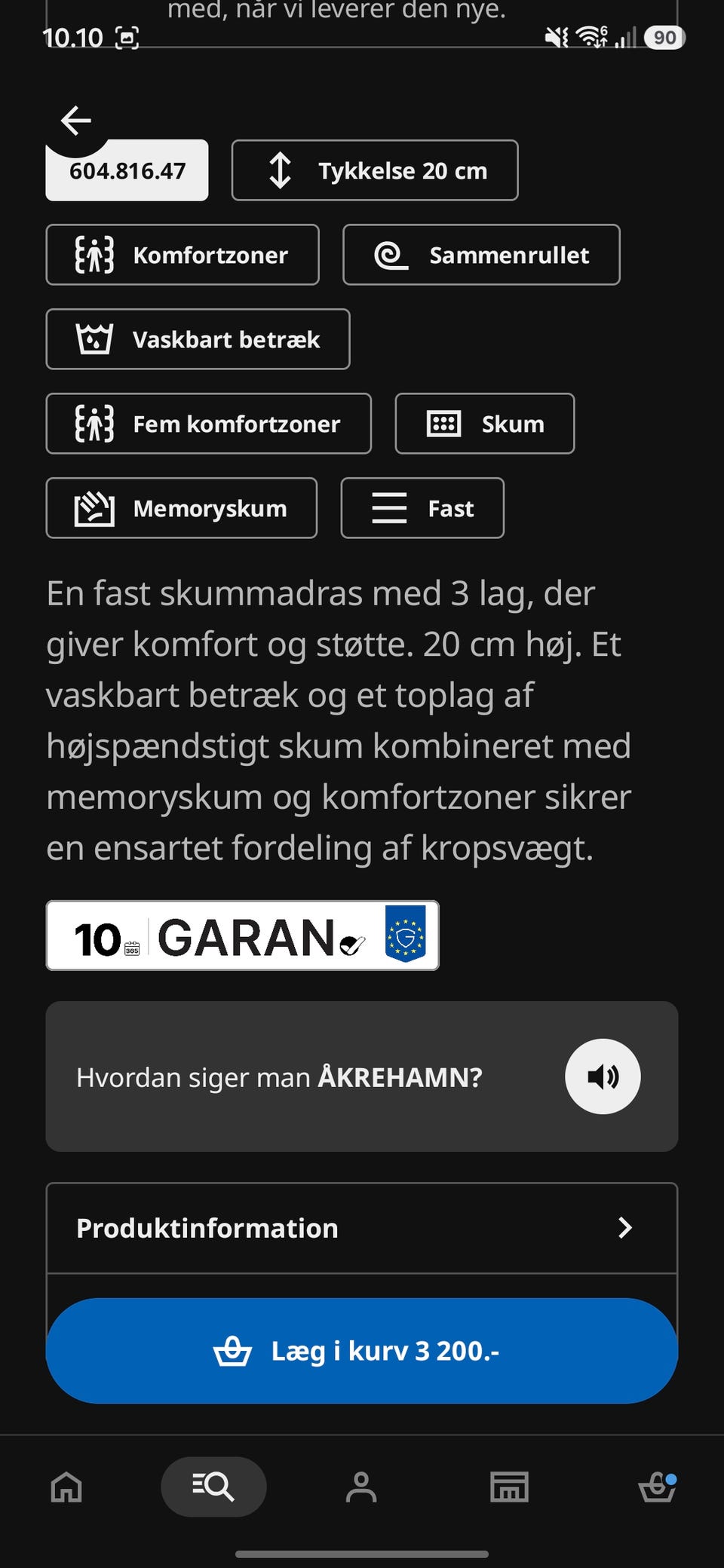Go to the profile tab
This screenshot has width=724, height=1568.
pyautogui.click(x=361, y=1487)
